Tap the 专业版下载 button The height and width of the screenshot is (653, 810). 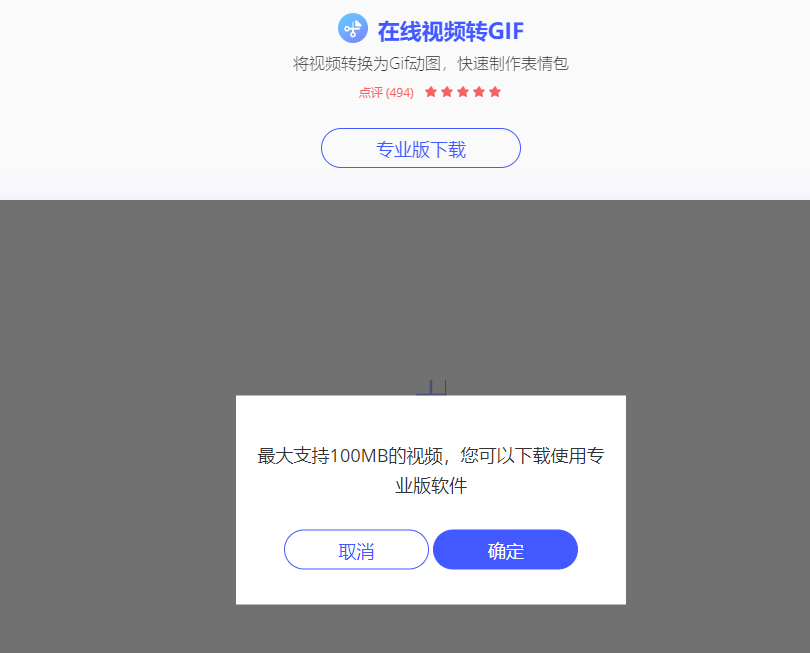tap(420, 149)
